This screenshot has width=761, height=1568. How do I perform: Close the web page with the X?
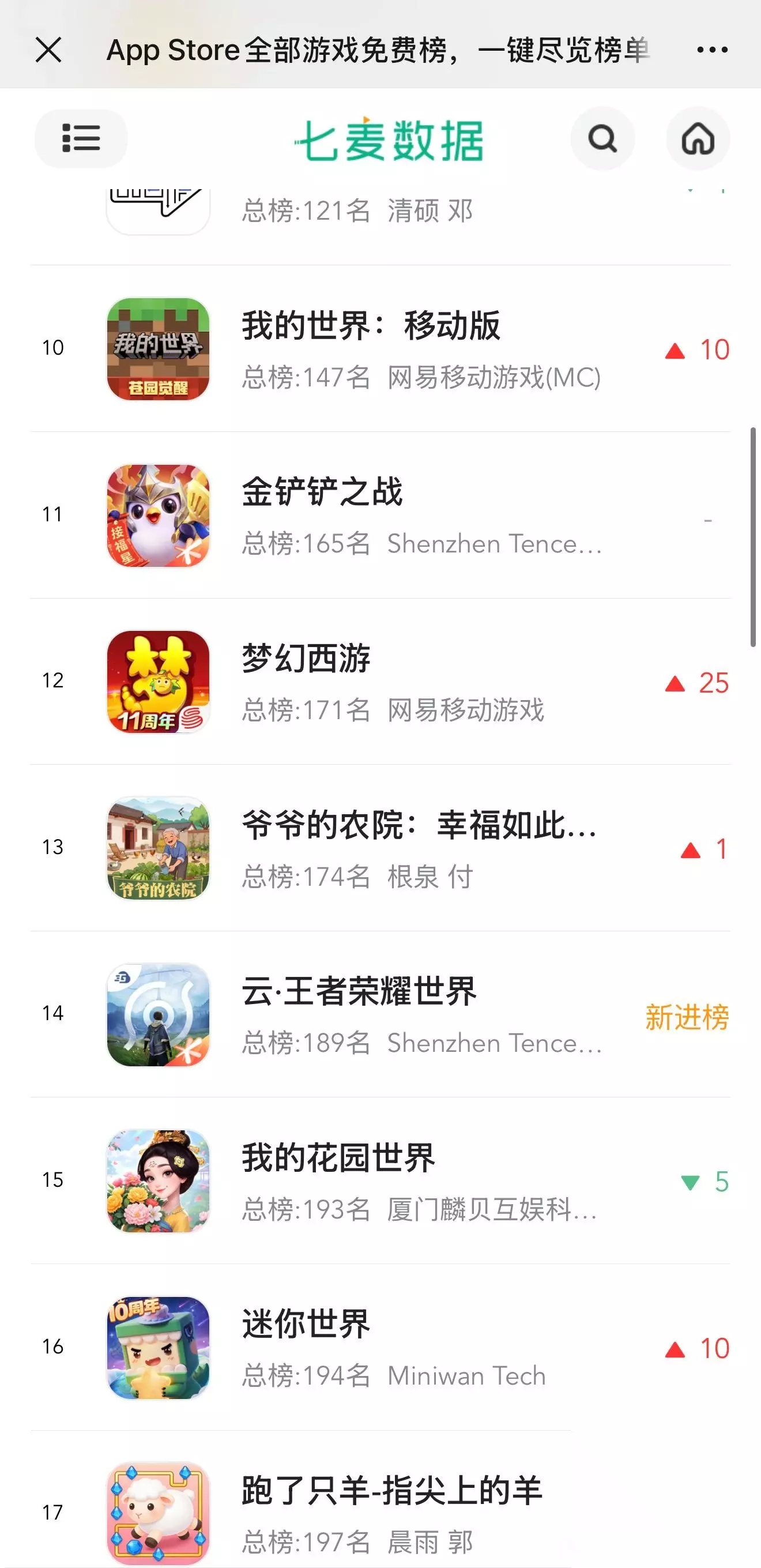pyautogui.click(x=48, y=50)
